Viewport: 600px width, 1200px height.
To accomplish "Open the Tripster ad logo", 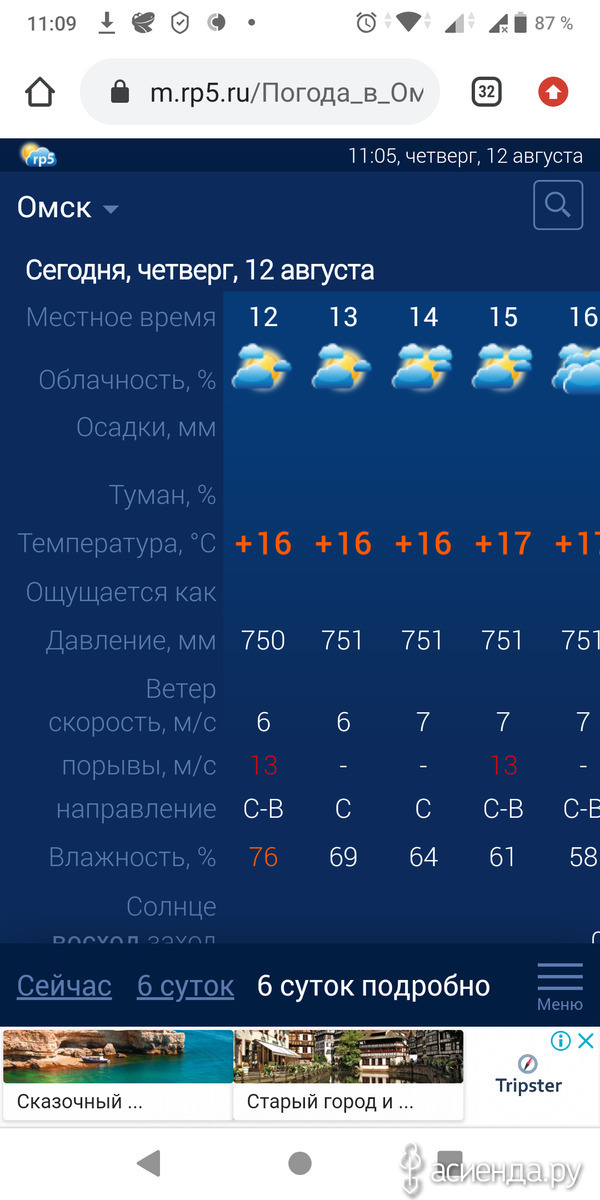I will [x=529, y=1074].
